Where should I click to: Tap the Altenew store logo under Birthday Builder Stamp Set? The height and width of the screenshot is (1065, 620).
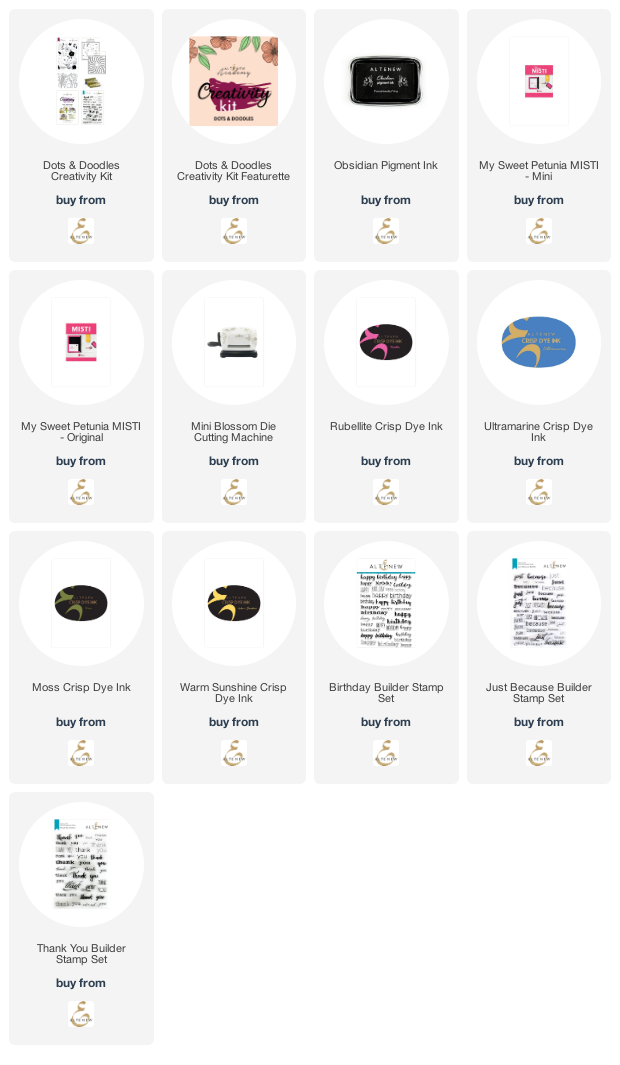click(386, 753)
